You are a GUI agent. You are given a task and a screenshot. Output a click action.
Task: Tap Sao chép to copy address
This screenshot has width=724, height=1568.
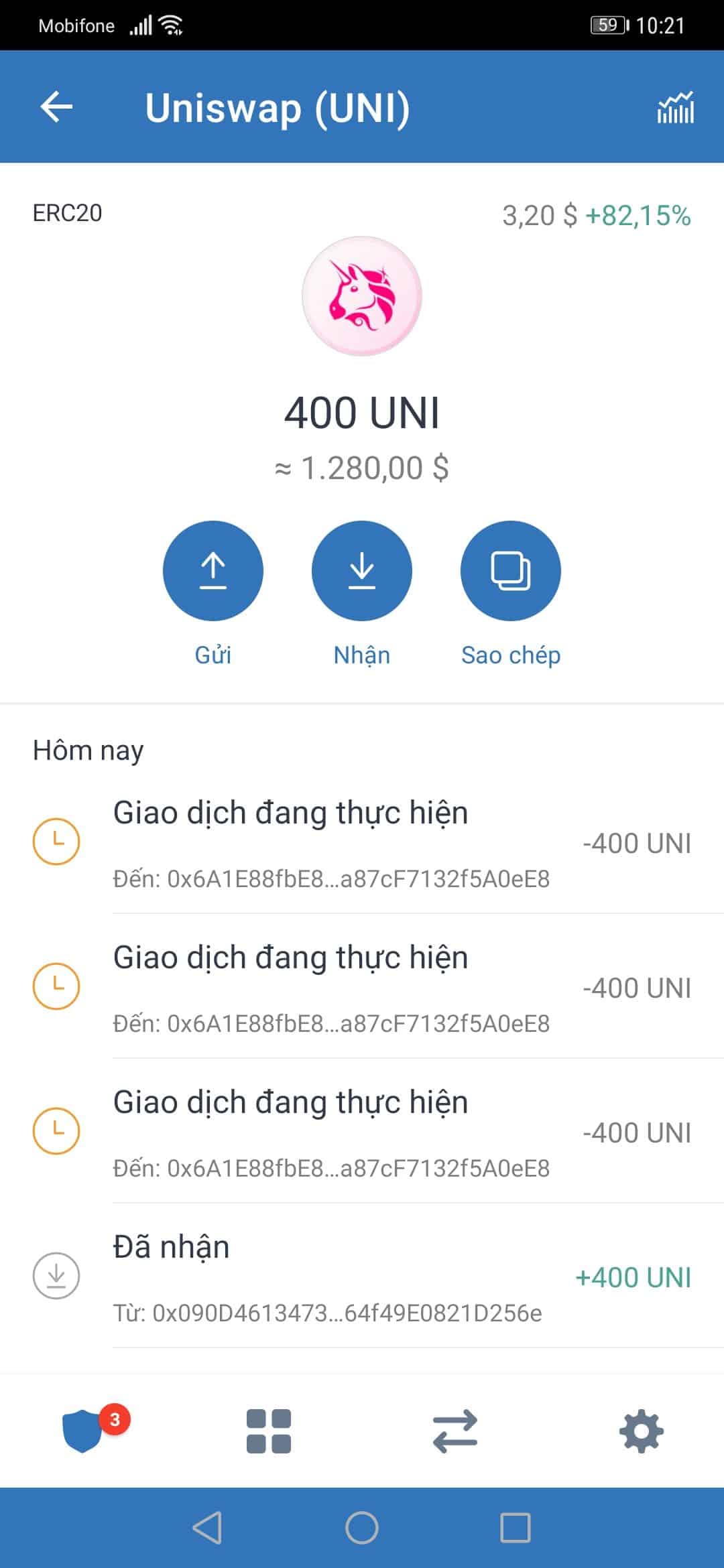[x=511, y=570]
